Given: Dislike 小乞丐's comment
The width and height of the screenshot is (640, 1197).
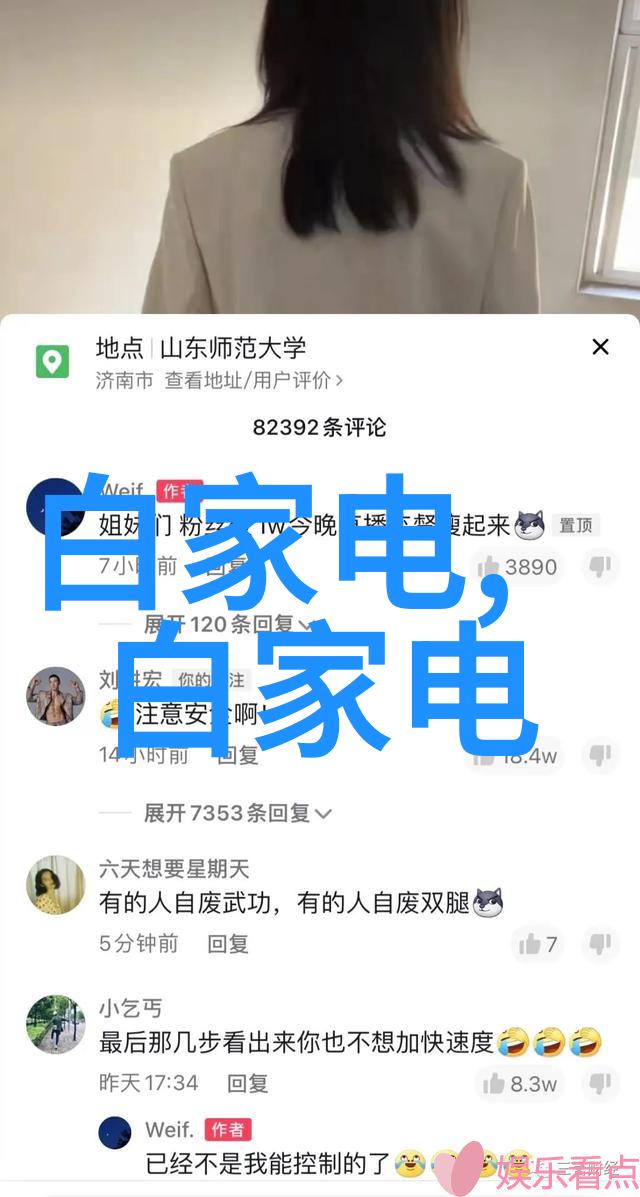Looking at the screenshot, I should [599, 1082].
